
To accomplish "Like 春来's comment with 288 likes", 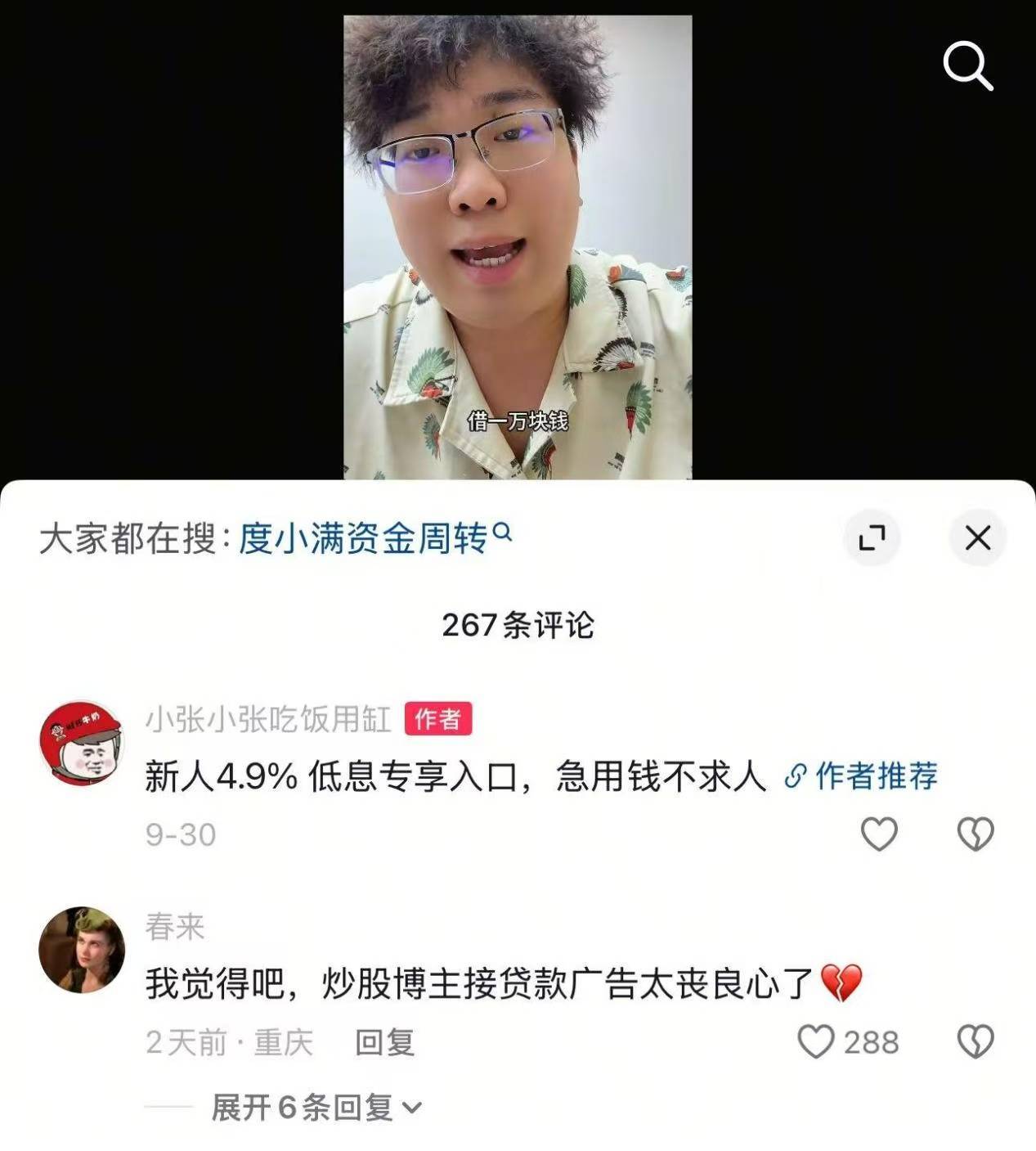I will click(x=817, y=1042).
